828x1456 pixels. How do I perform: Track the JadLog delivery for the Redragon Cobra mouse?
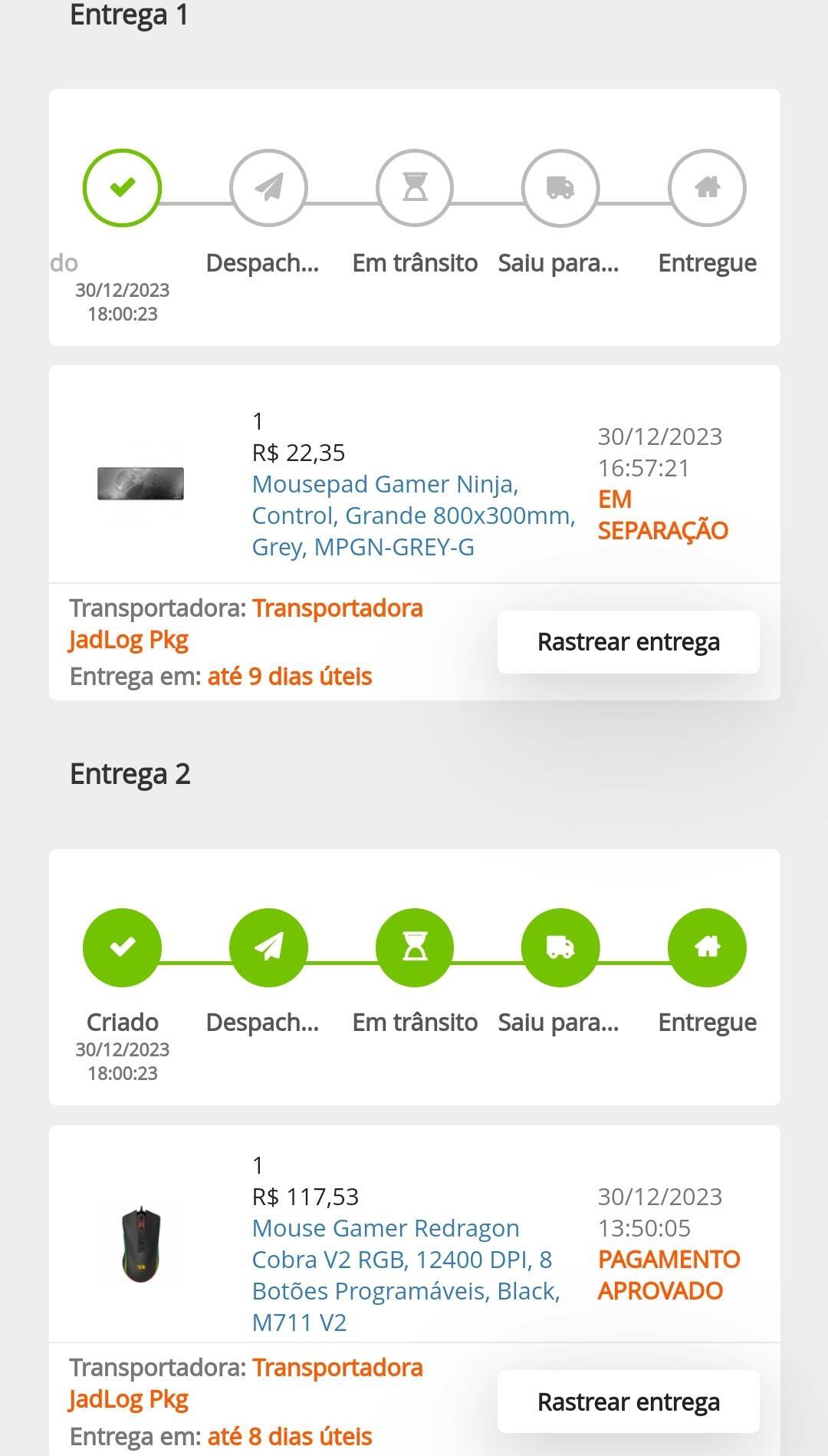click(x=628, y=1402)
